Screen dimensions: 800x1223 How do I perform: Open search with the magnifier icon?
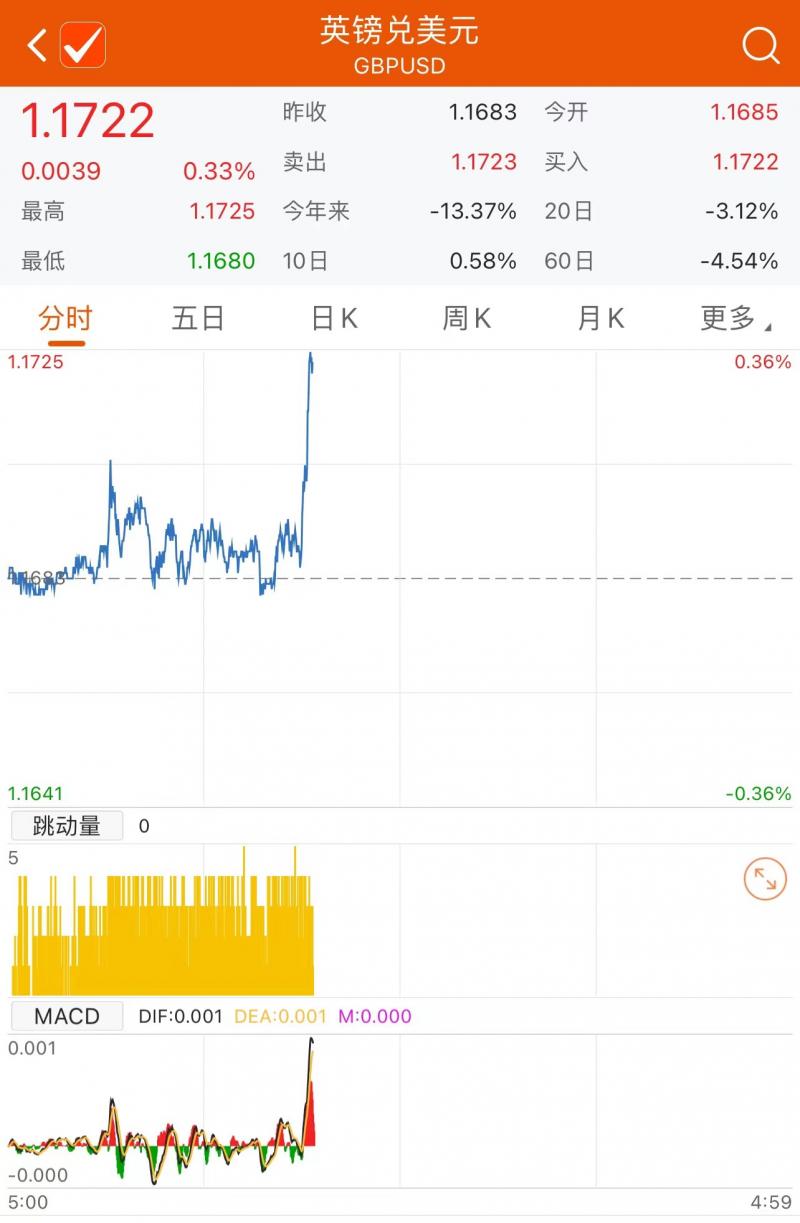pyautogui.click(x=760, y=45)
